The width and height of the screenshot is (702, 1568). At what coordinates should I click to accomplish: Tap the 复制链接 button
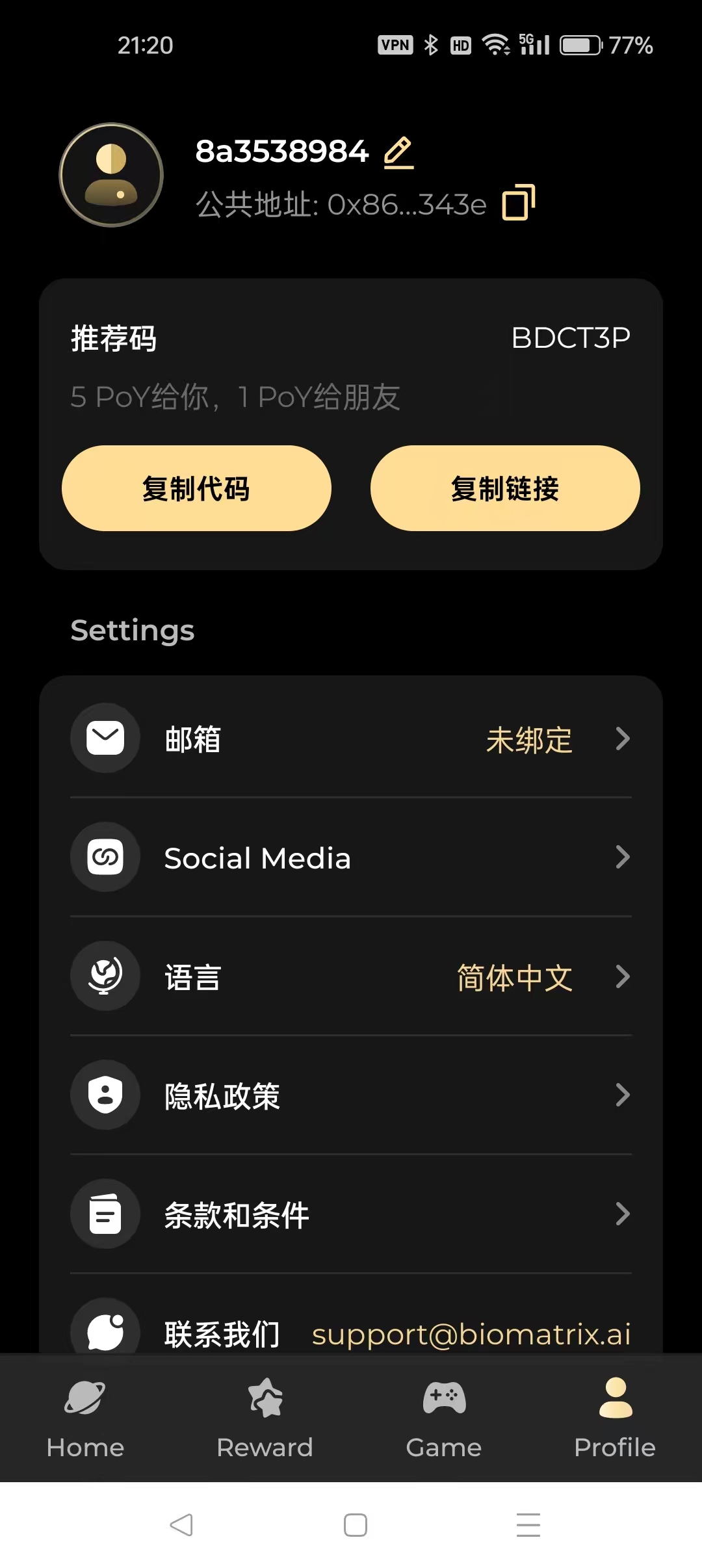pos(505,488)
